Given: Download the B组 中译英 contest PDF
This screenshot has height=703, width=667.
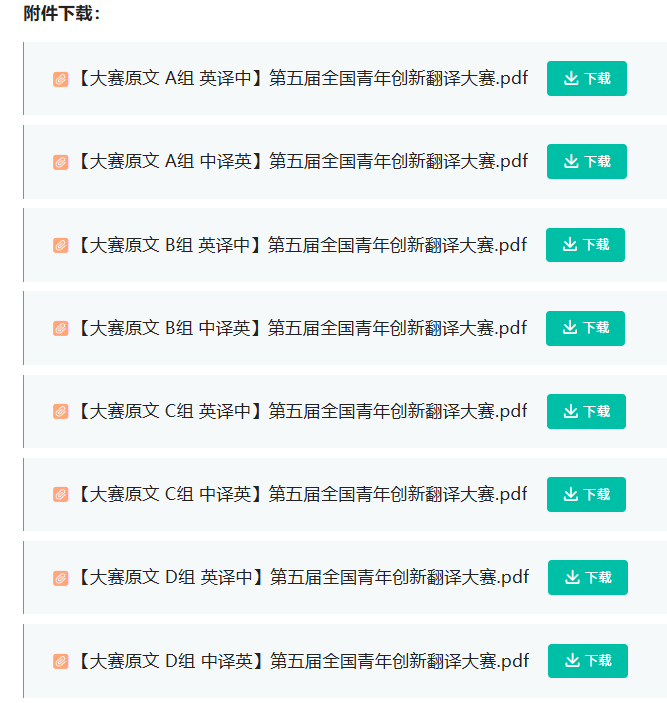Looking at the screenshot, I should pyautogui.click(x=585, y=327).
